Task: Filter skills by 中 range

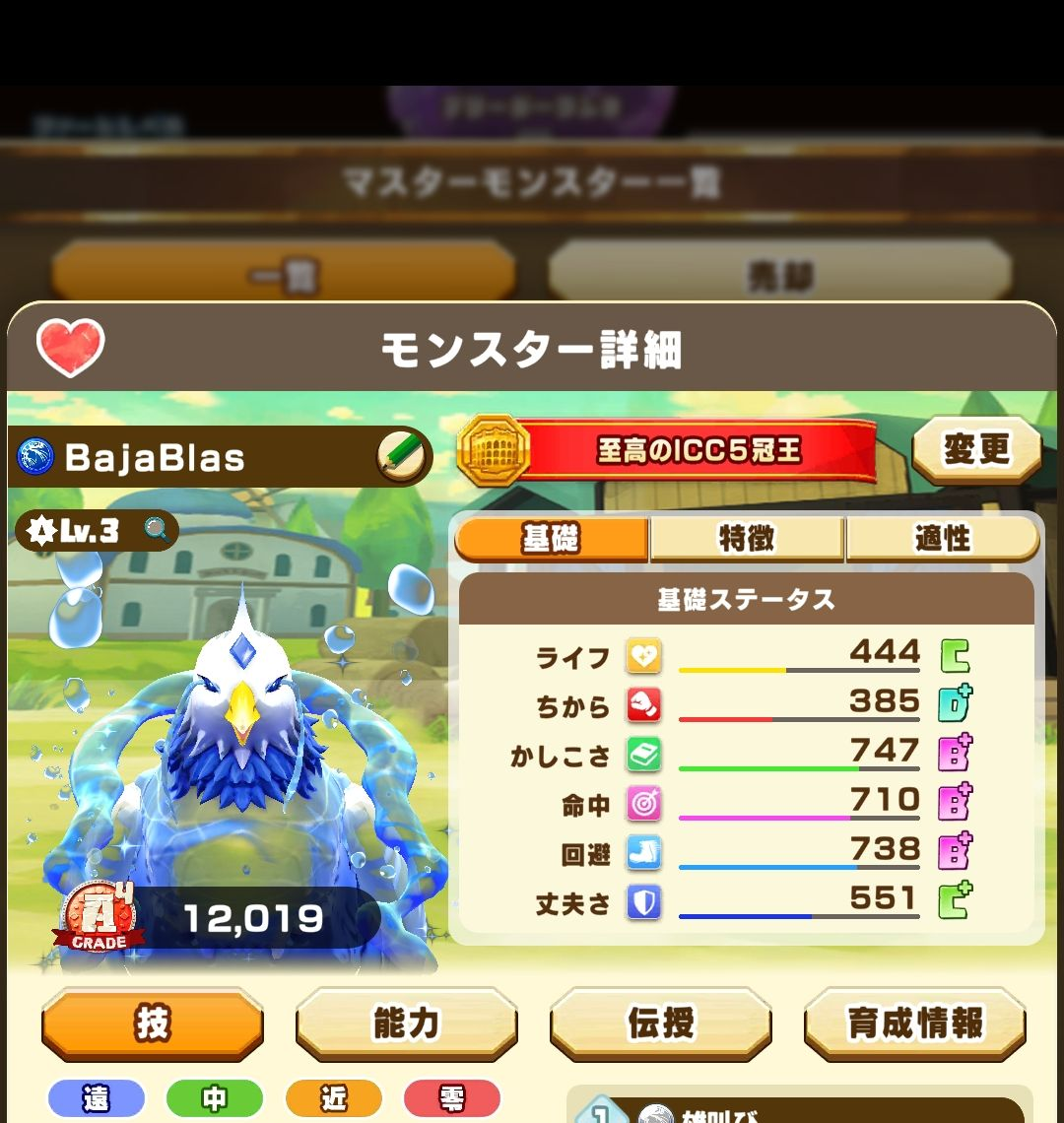Action: 215,1099
